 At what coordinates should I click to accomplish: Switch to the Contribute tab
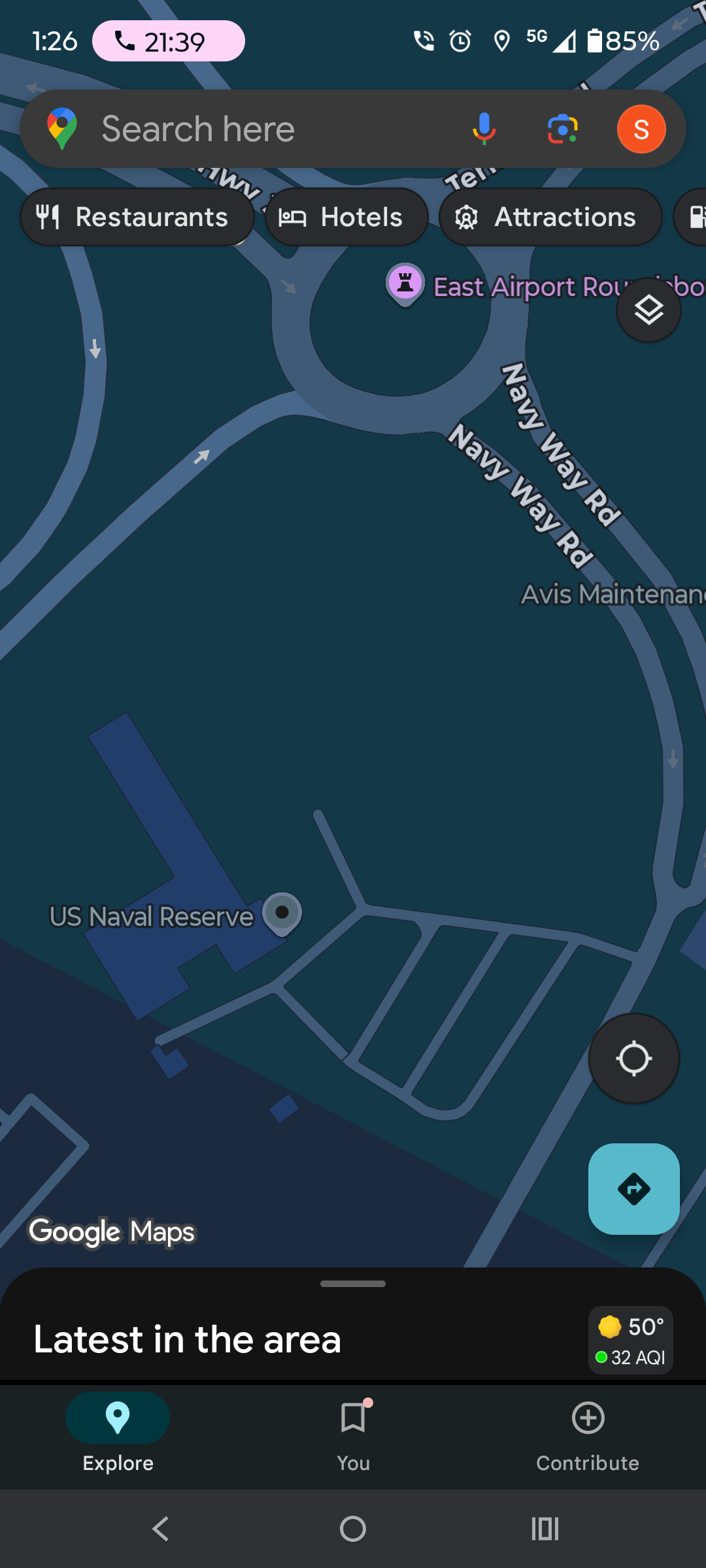[588, 1432]
